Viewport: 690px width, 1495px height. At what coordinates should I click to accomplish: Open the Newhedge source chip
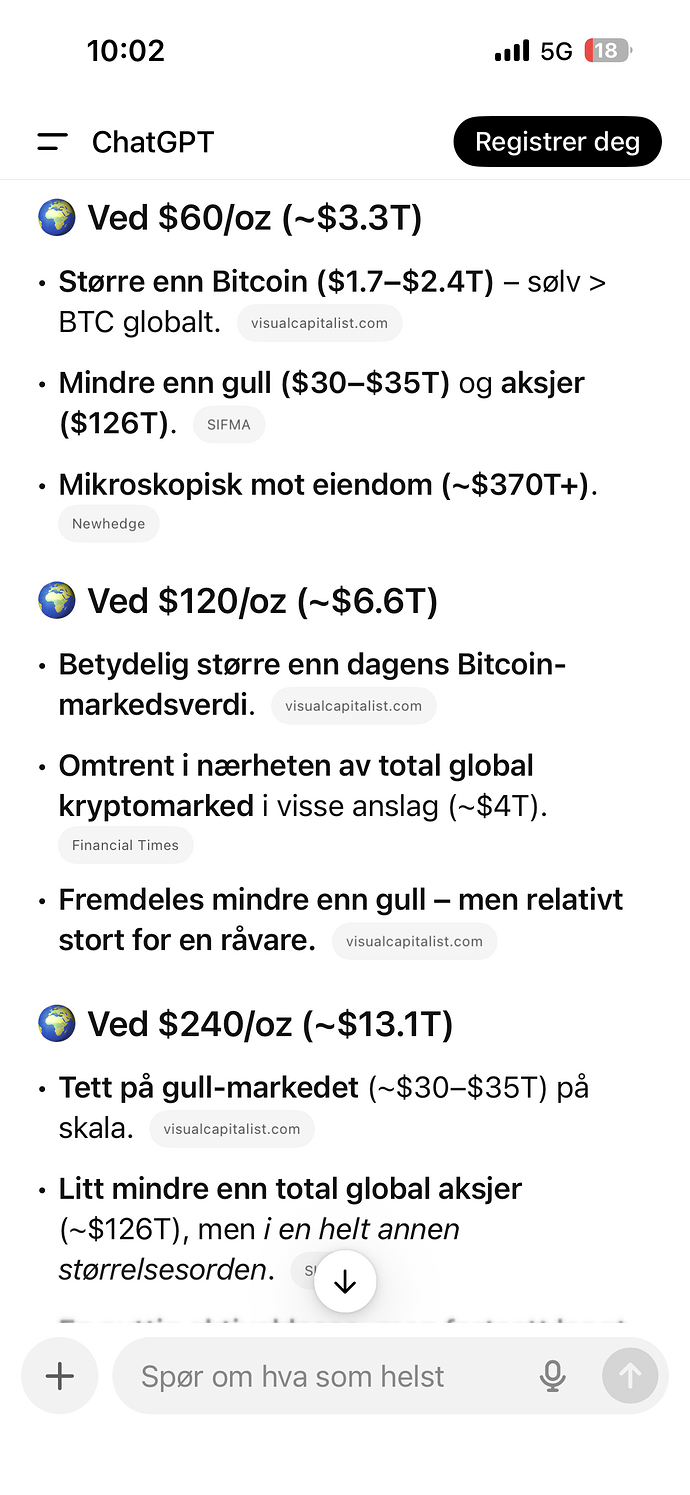108,524
